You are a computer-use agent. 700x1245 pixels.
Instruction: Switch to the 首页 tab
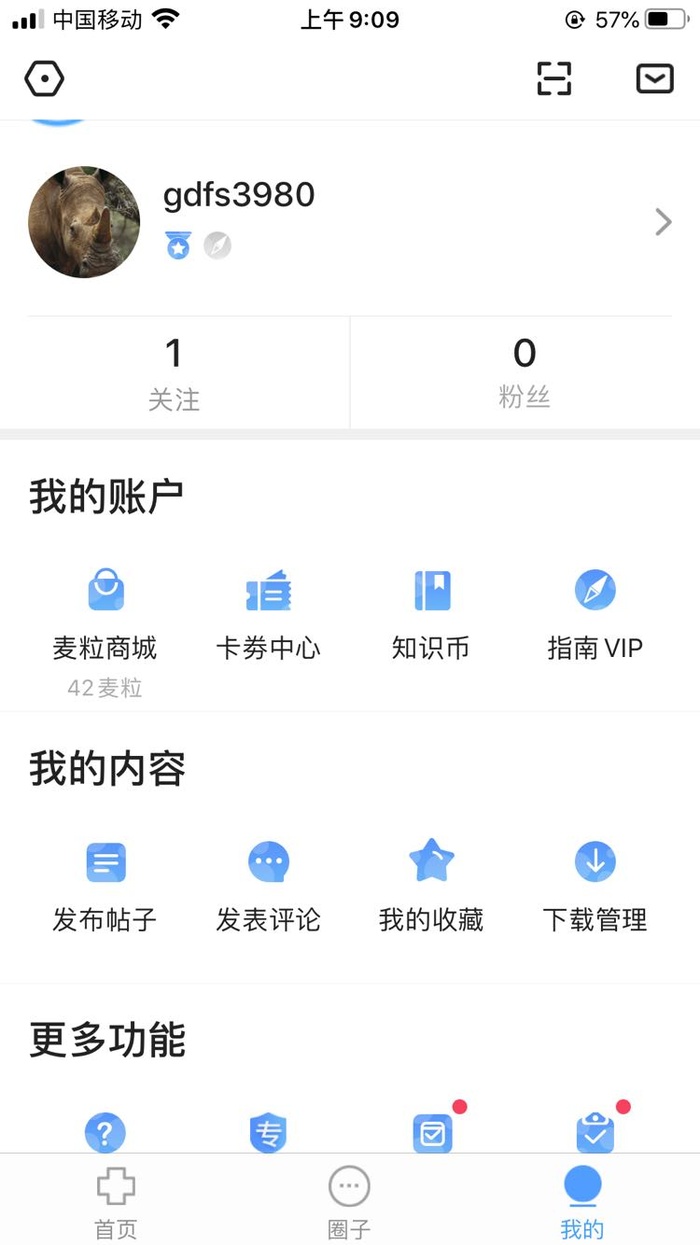[116, 1201]
